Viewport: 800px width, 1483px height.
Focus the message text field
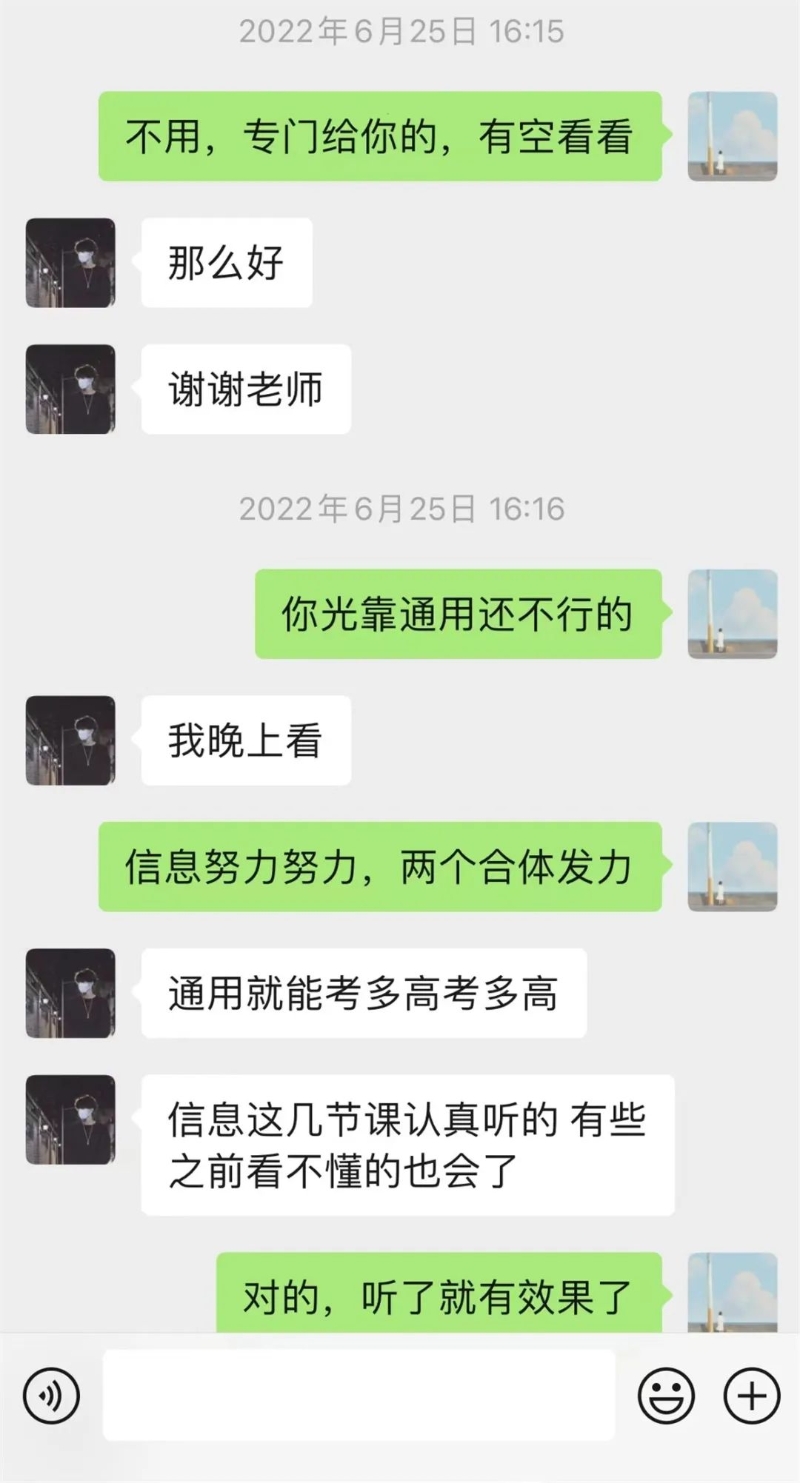coord(358,1395)
